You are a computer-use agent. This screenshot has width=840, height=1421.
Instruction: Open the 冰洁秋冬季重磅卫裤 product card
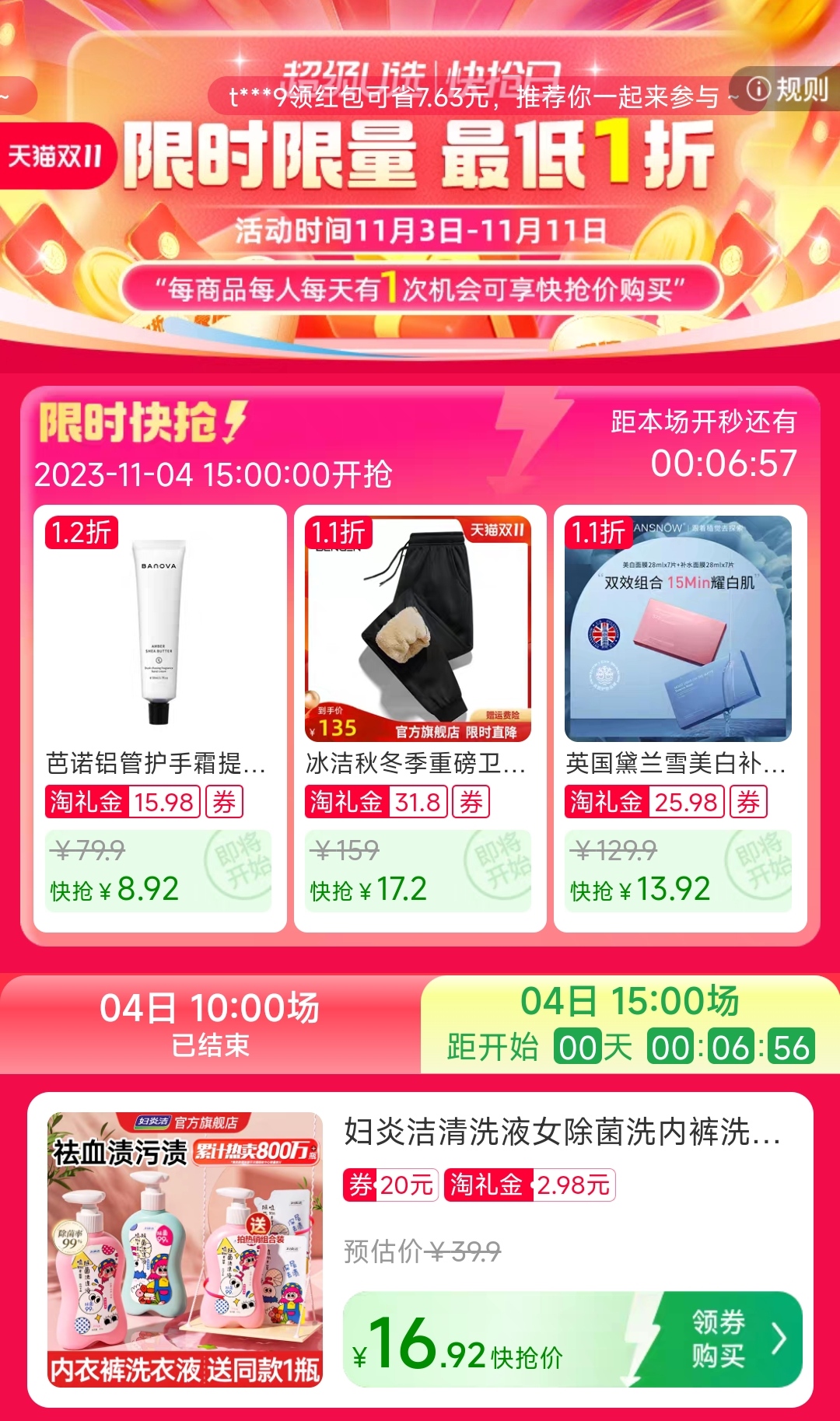(419, 716)
